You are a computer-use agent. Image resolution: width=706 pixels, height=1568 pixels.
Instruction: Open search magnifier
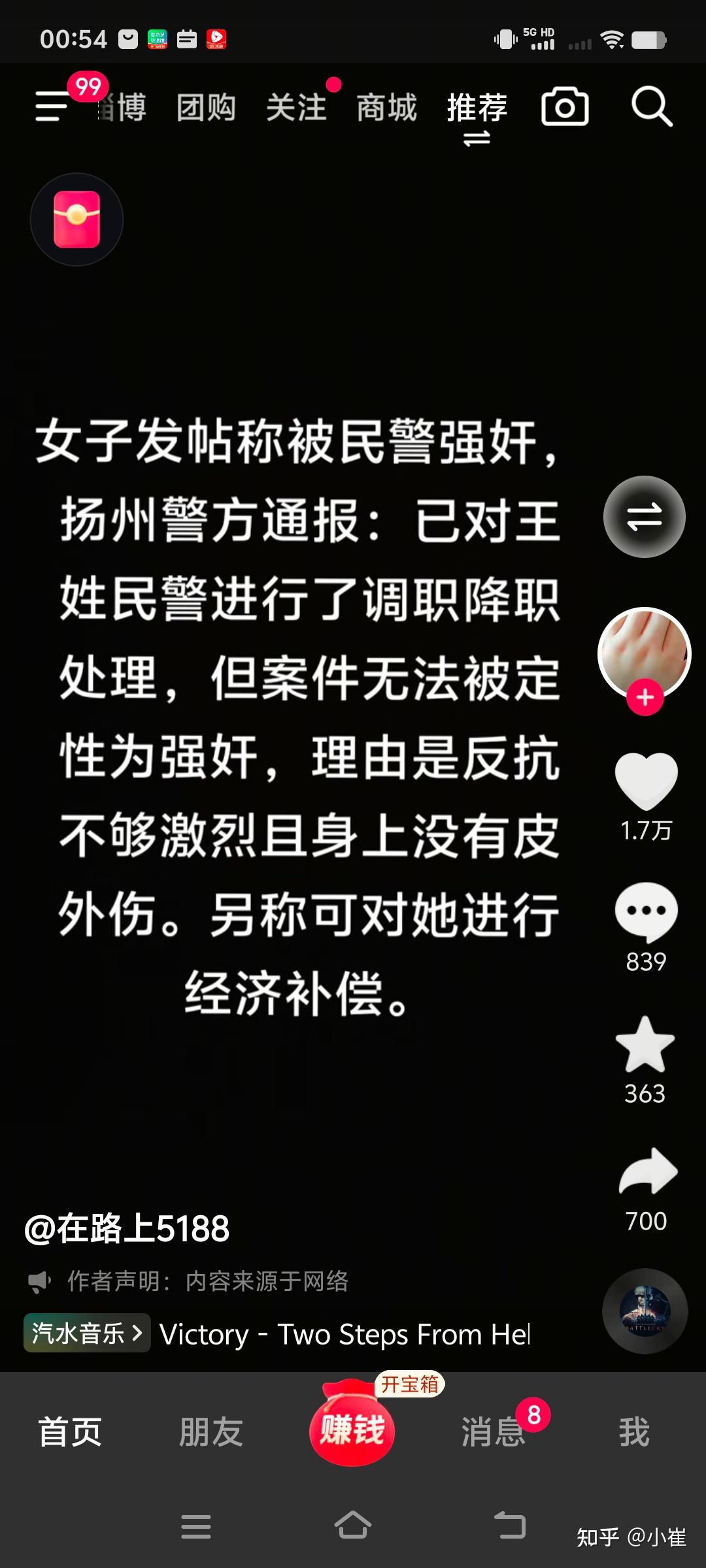[651, 106]
